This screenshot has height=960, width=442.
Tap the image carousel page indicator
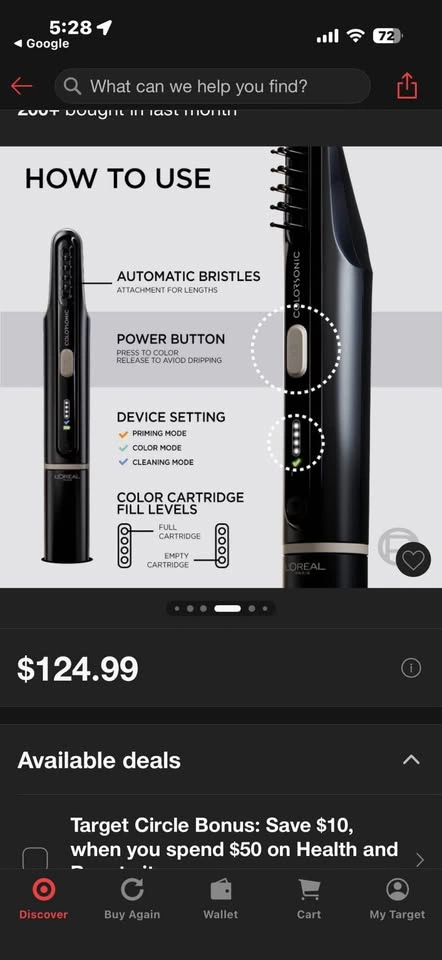point(220,609)
